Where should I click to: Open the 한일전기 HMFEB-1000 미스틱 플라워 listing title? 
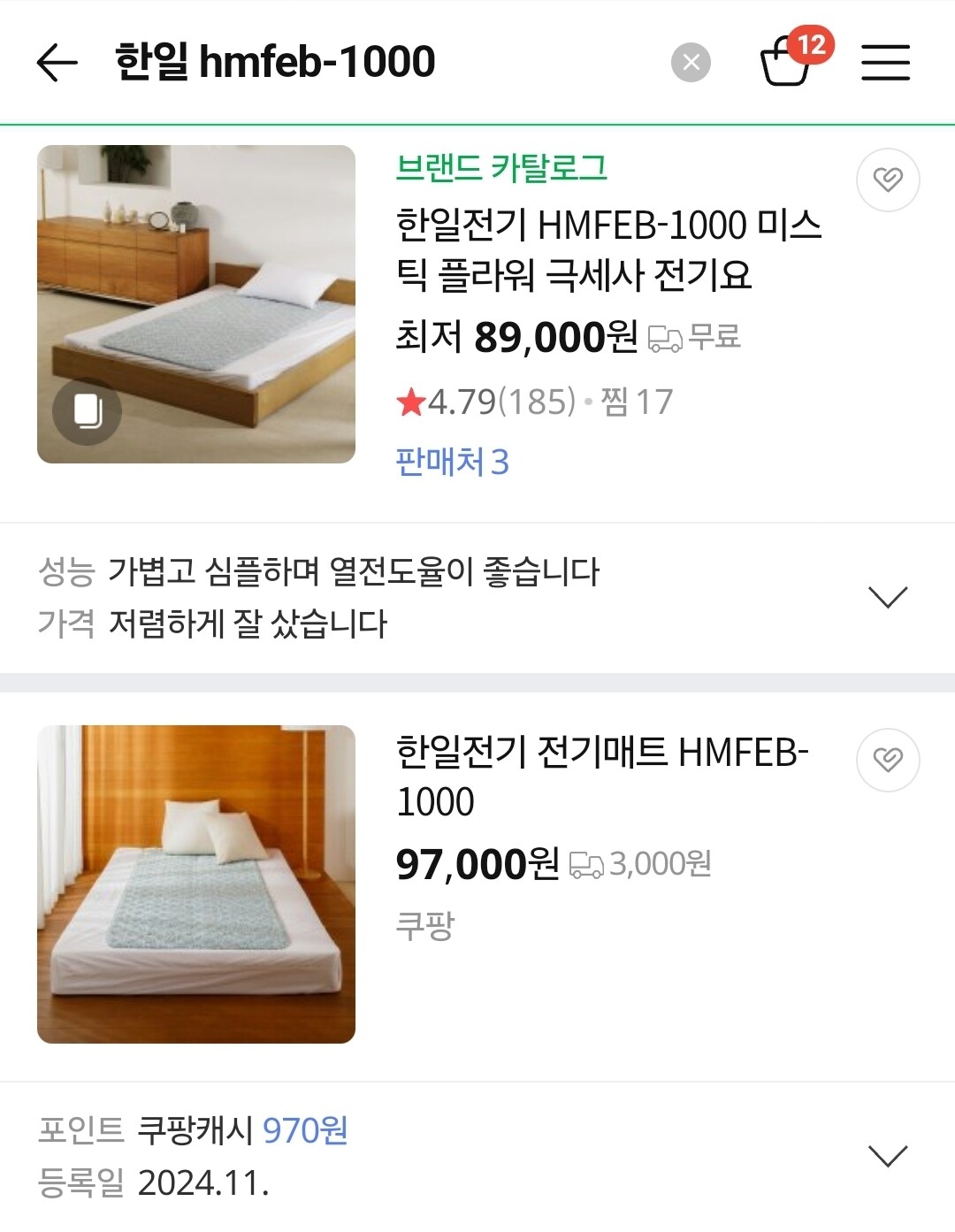point(608,249)
